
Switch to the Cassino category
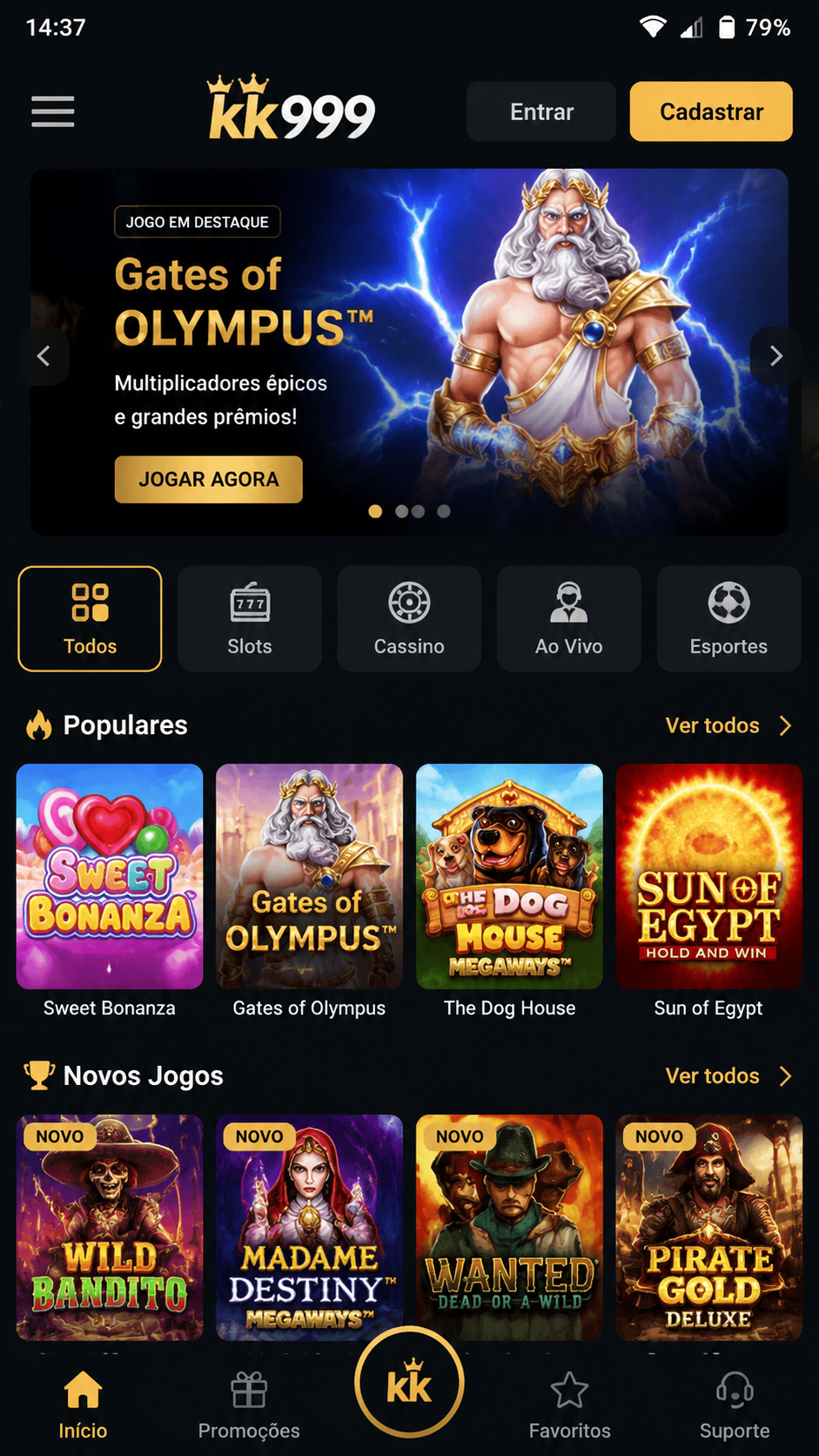pos(409,618)
